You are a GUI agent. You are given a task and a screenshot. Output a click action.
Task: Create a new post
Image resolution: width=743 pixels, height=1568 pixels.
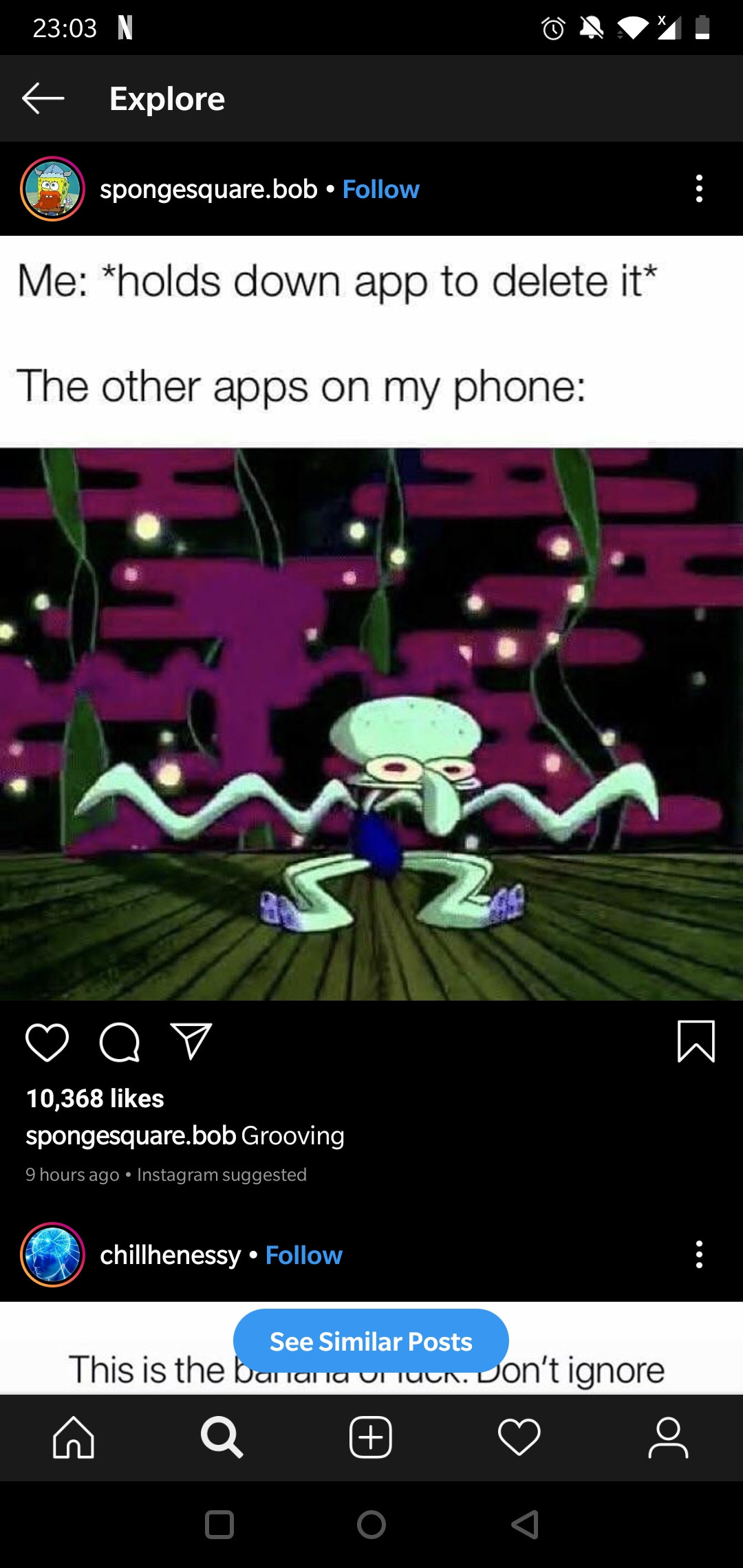(371, 1437)
